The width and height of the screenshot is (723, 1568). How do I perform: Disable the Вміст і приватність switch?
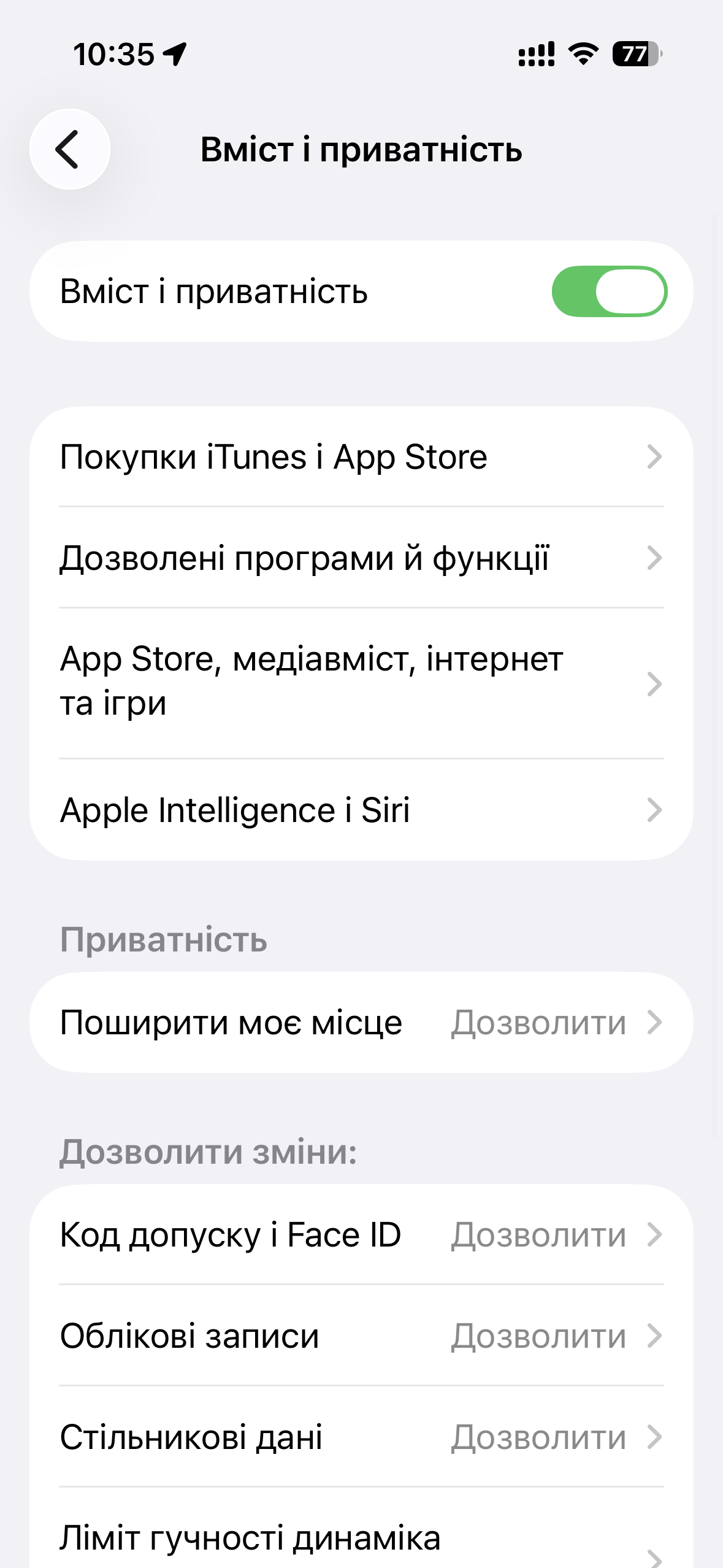608,291
